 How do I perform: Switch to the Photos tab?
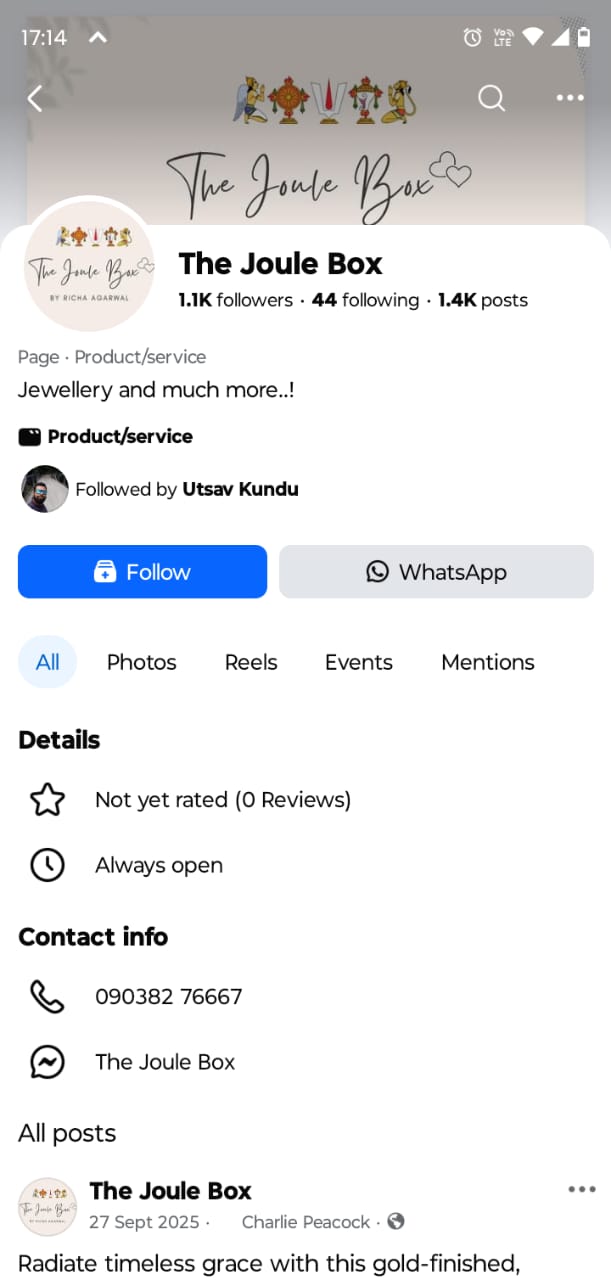click(141, 662)
